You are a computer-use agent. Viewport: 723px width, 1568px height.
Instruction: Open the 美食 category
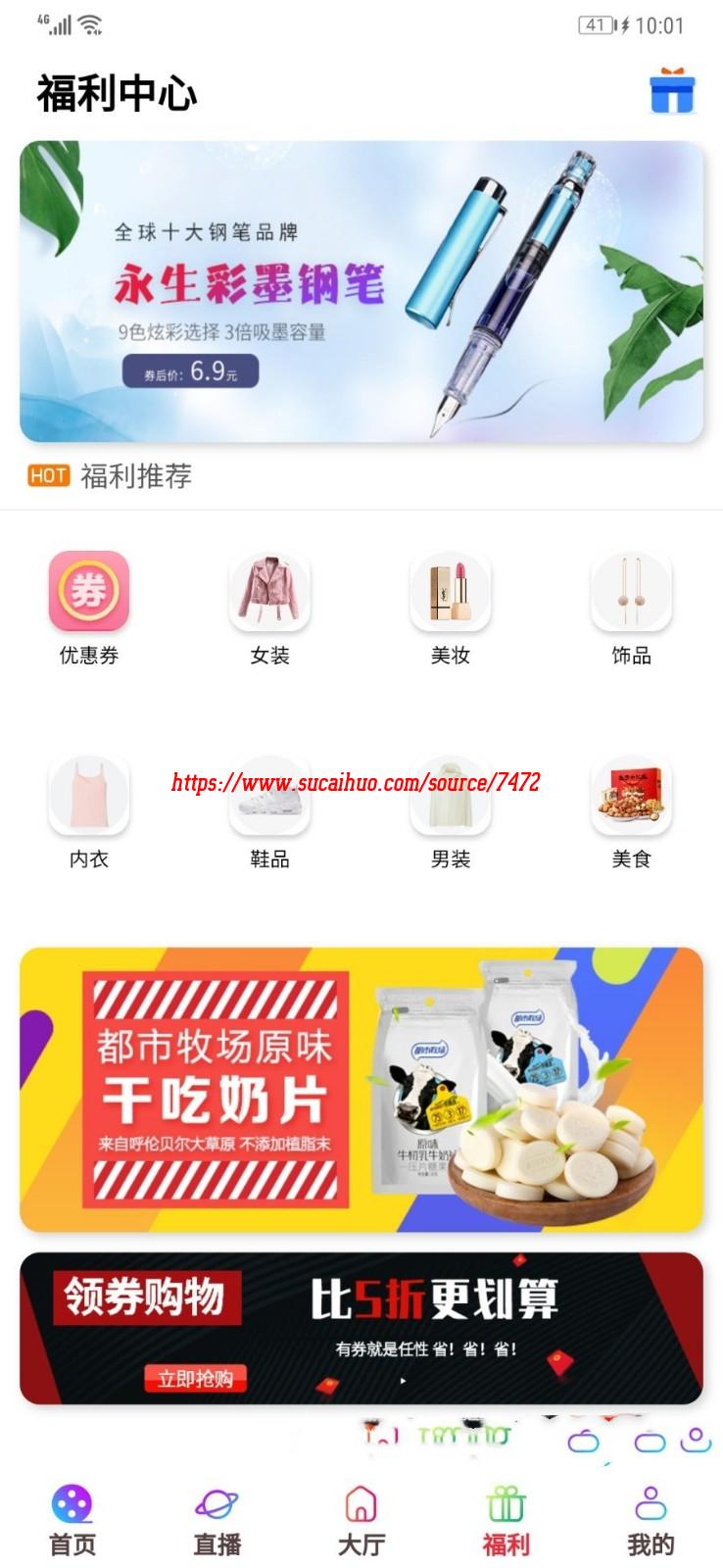point(631,812)
